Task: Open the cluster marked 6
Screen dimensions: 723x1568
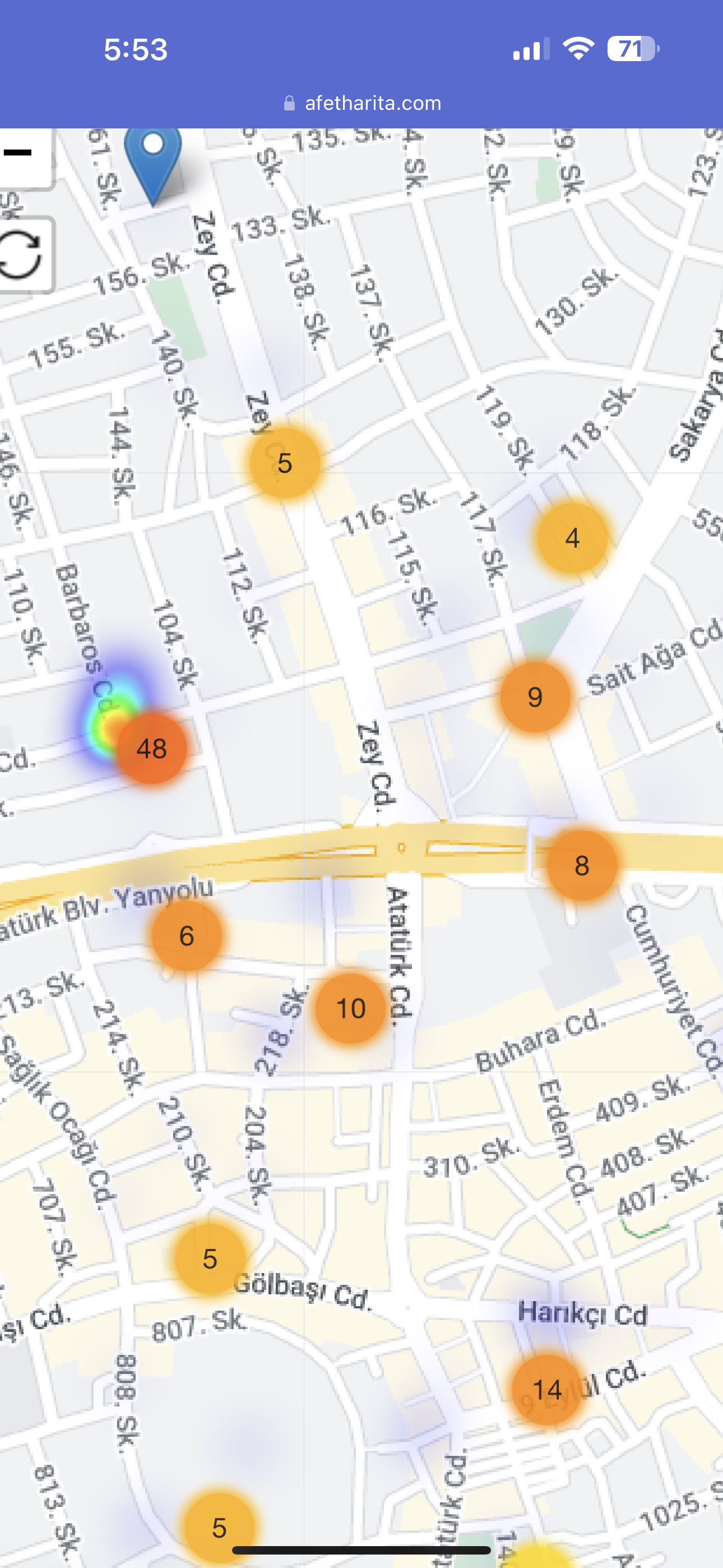Action: coord(186,935)
